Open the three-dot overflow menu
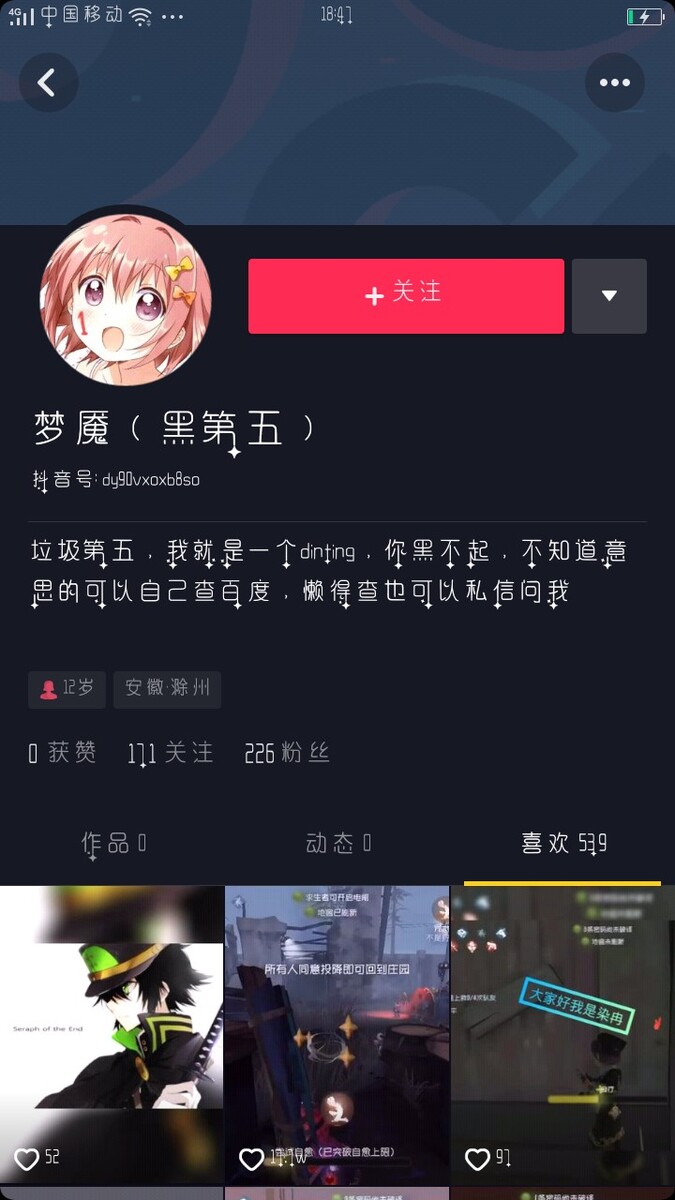 pos(614,82)
